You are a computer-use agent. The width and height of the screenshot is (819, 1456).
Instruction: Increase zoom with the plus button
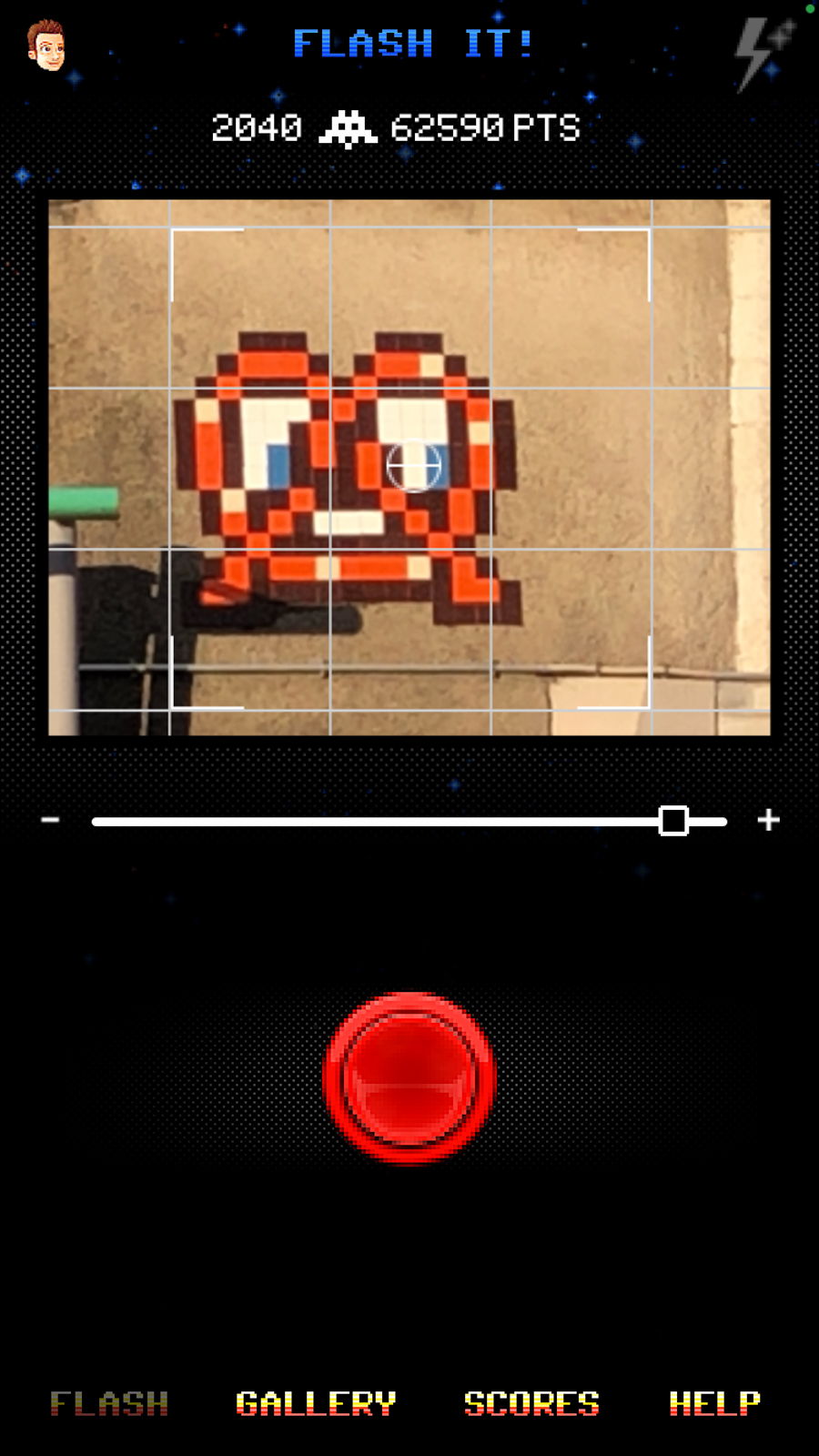click(769, 820)
